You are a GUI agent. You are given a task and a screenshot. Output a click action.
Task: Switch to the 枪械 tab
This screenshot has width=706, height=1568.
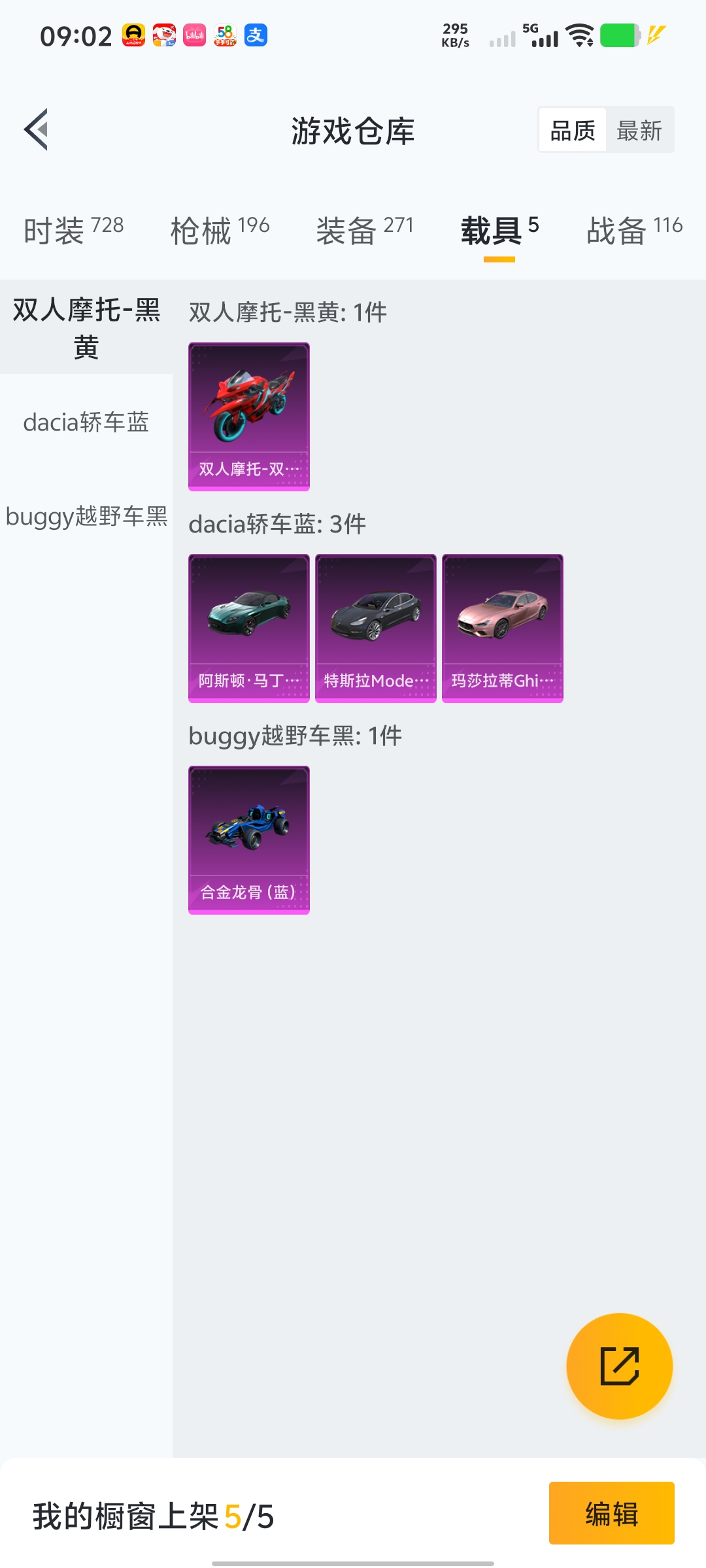point(220,230)
